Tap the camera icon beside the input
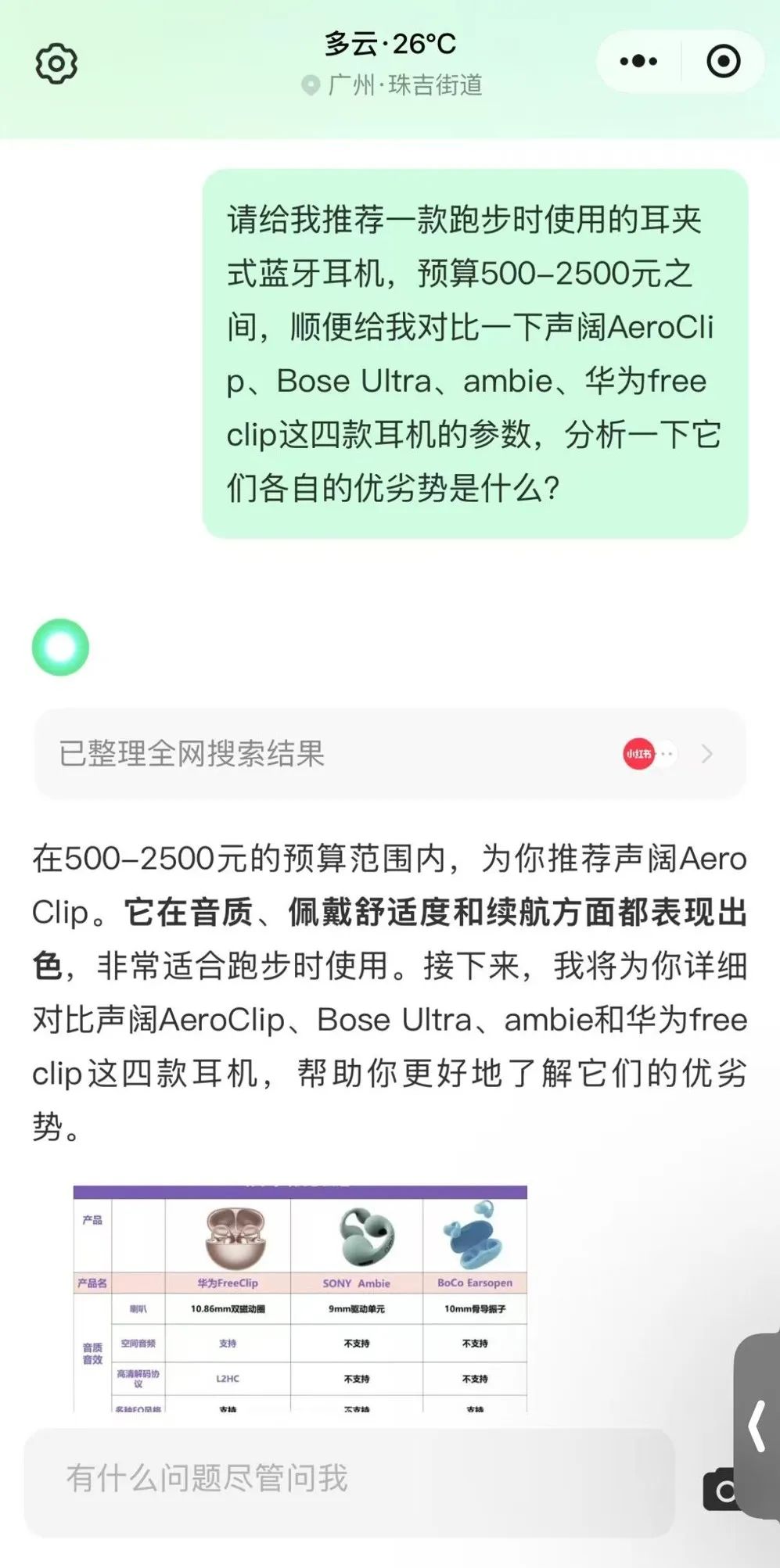 [720, 1490]
